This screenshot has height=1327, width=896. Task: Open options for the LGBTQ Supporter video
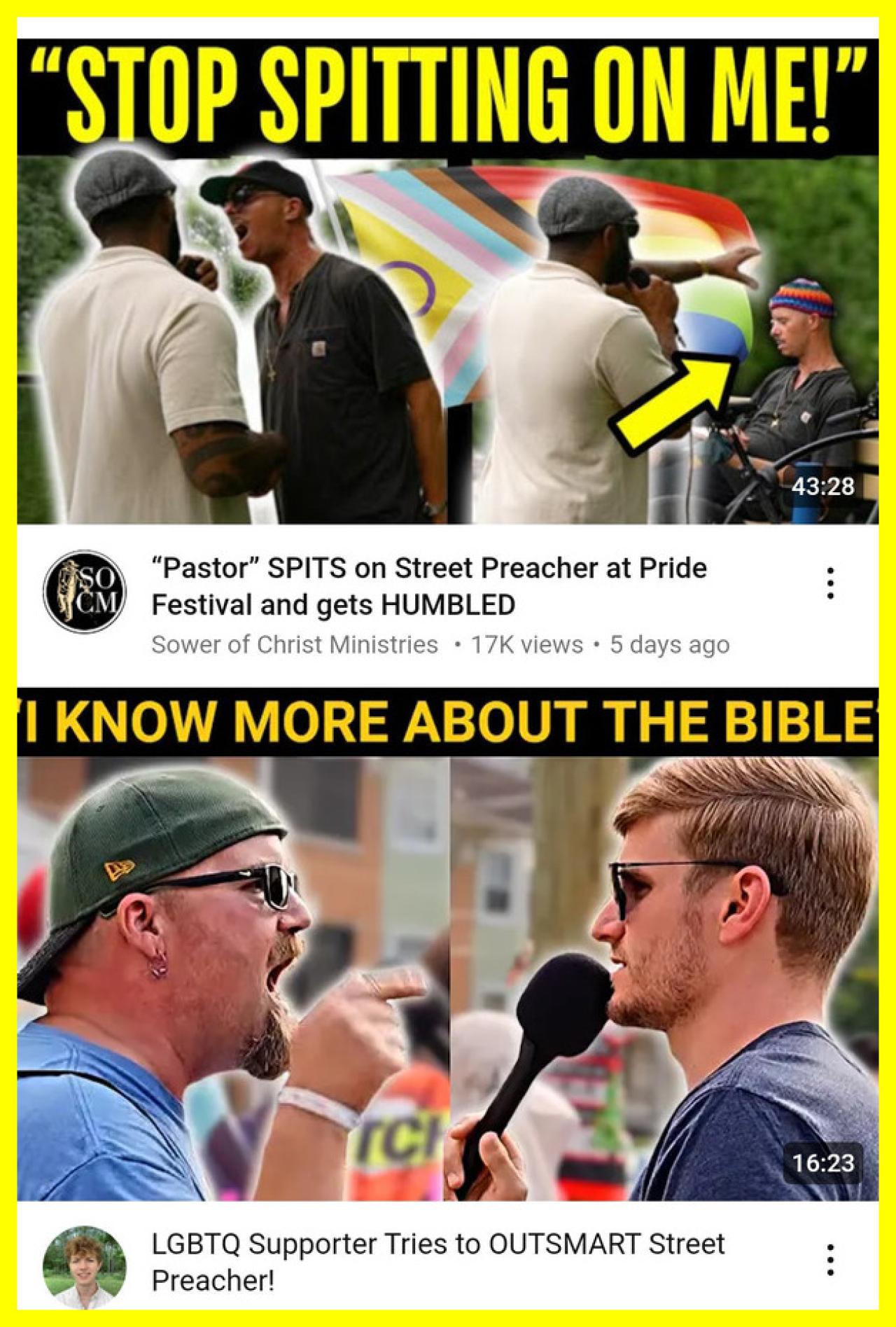830,1260
